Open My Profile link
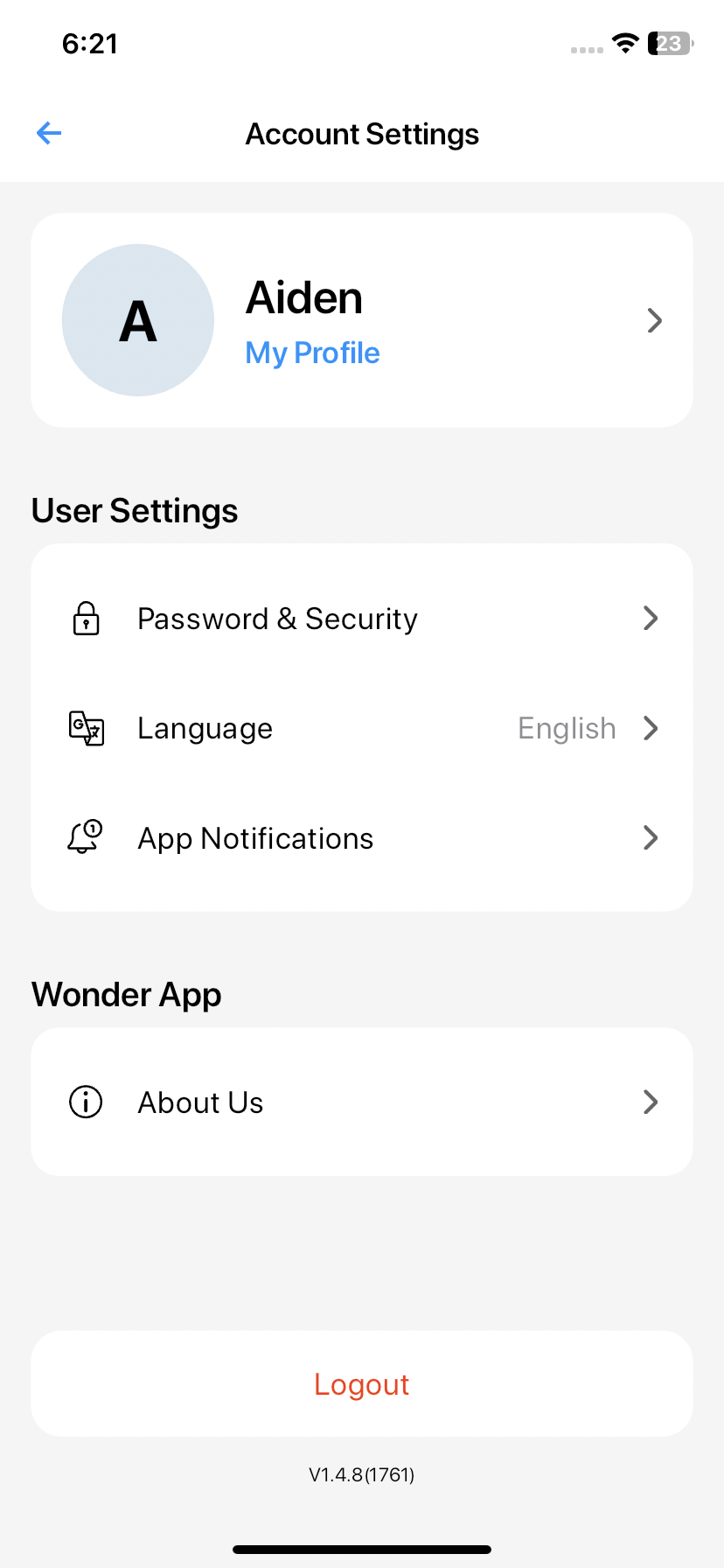The image size is (724, 1568). pos(312,352)
